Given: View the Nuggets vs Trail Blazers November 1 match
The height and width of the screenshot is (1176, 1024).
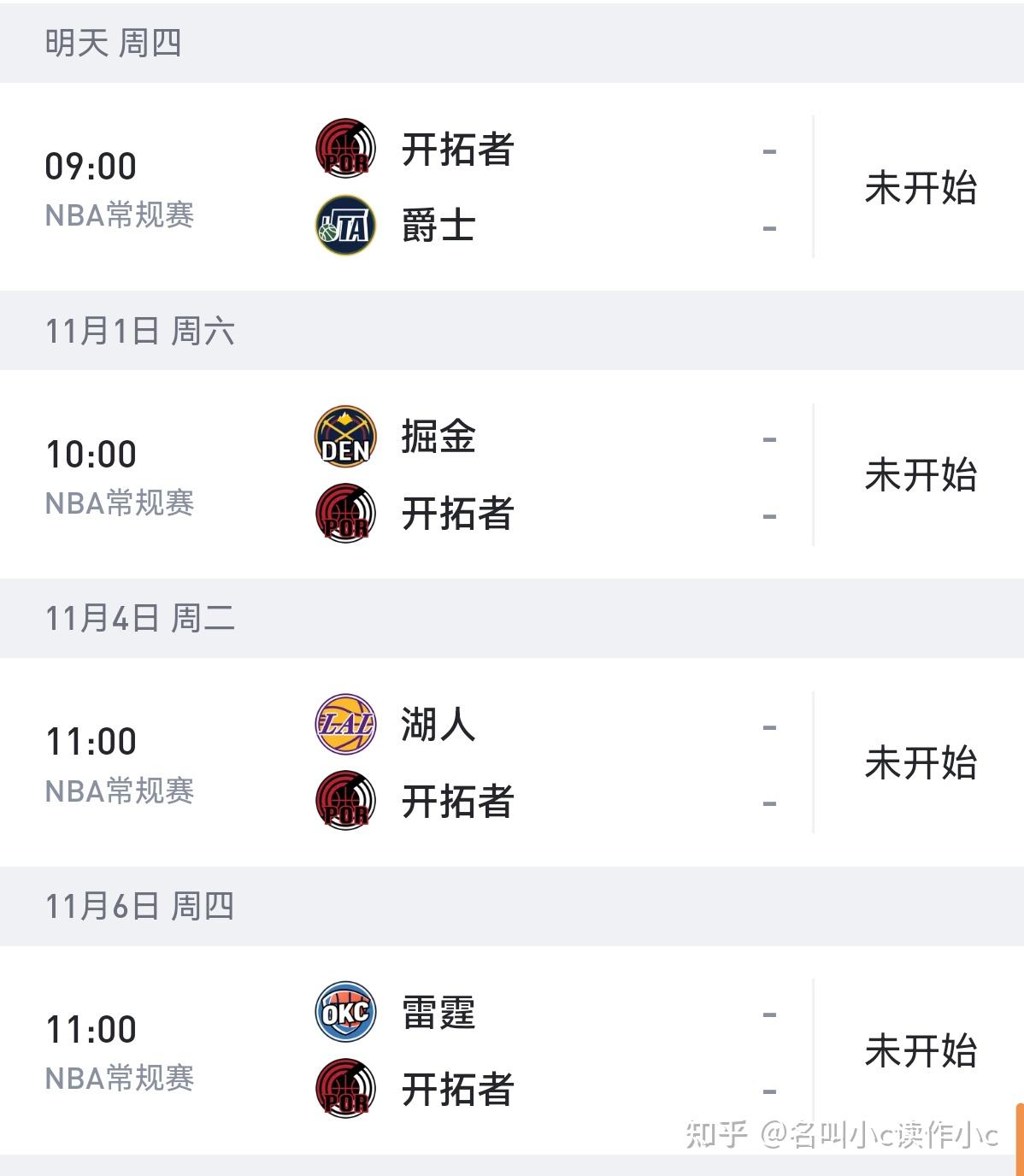Looking at the screenshot, I should (x=511, y=475).
